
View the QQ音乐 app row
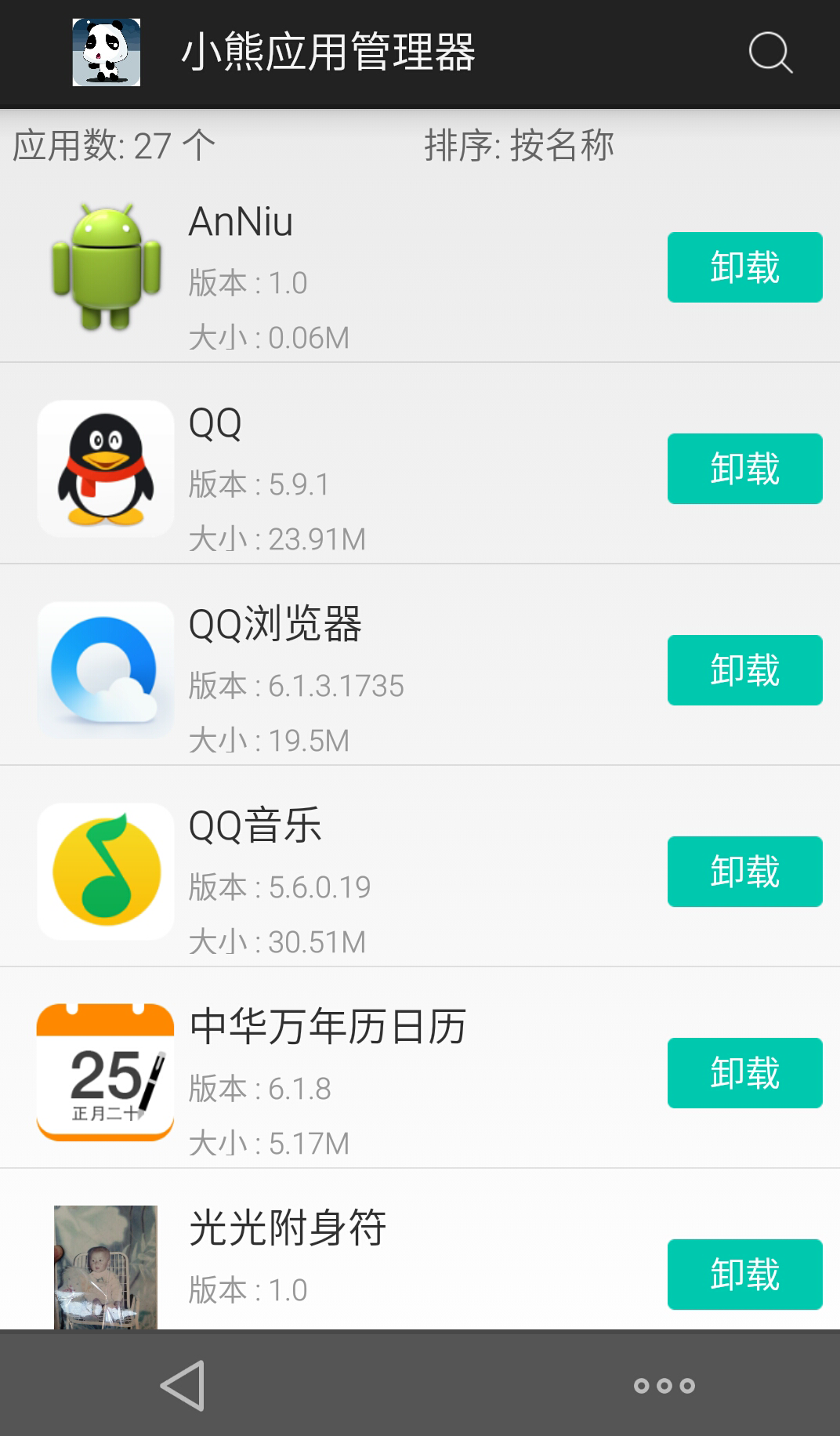(x=329, y=874)
